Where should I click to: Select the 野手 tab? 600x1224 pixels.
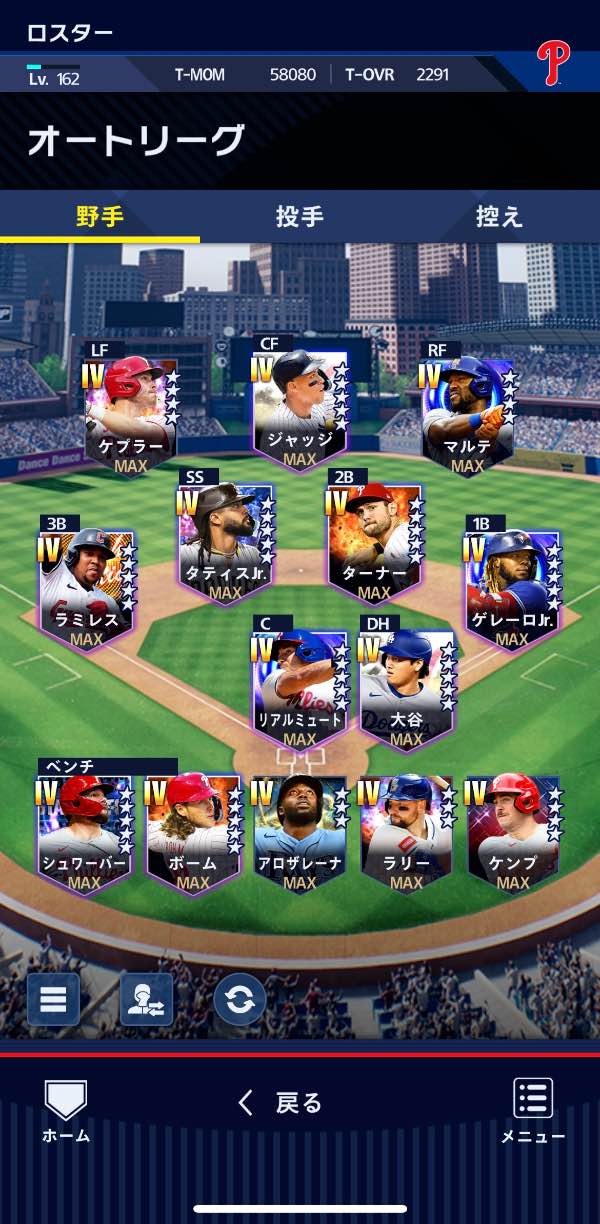(x=100, y=217)
